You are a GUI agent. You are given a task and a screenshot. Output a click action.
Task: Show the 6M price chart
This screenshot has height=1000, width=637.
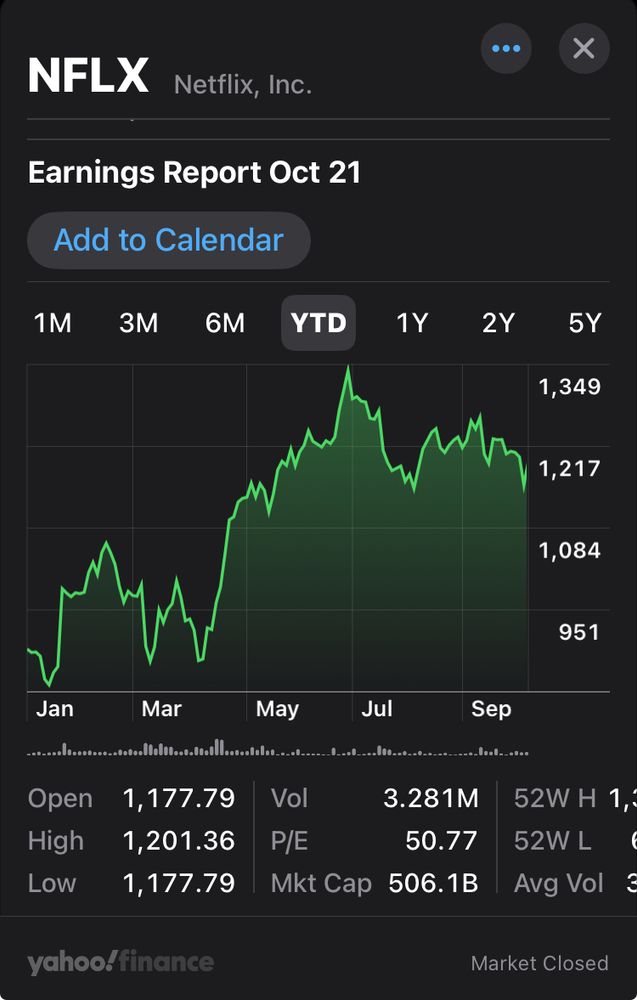click(224, 323)
